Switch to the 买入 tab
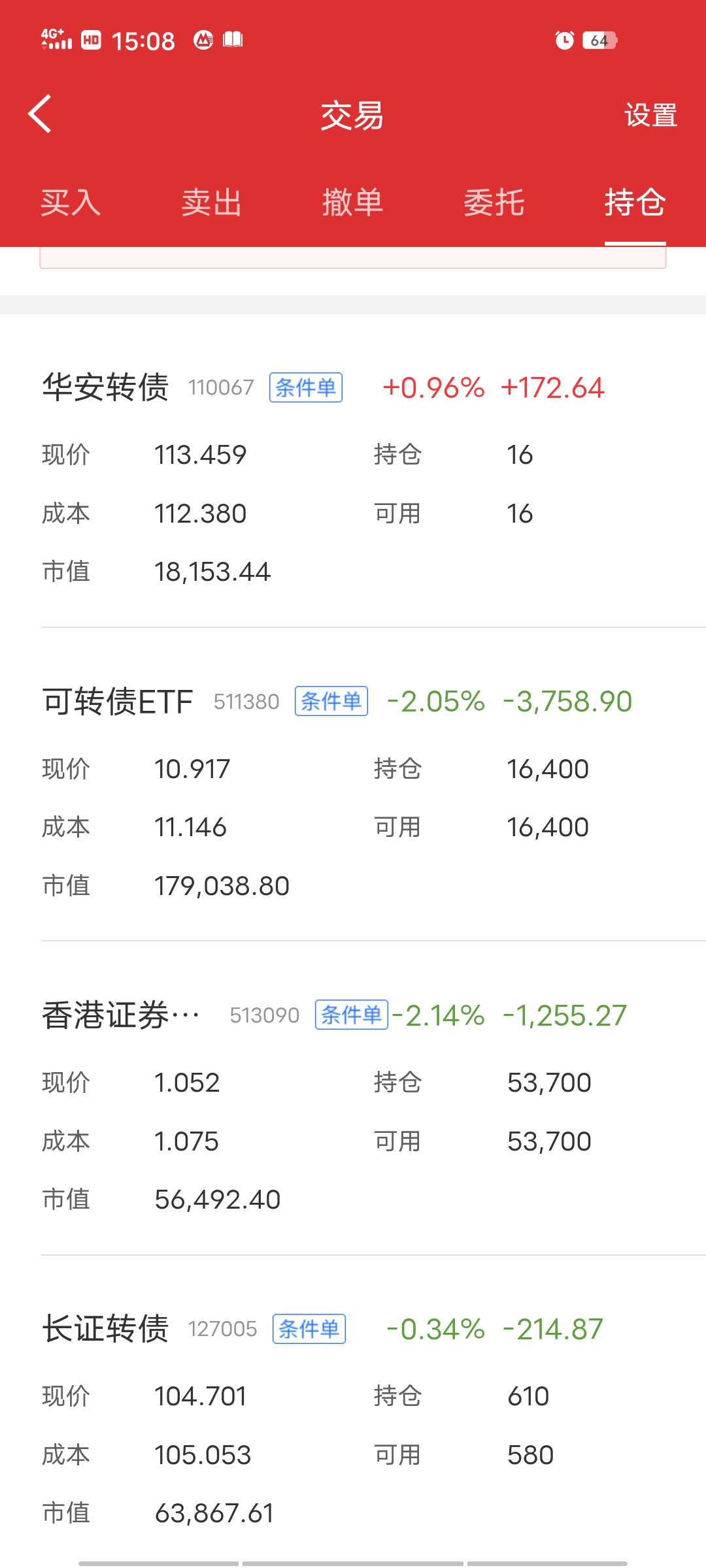 tap(71, 203)
